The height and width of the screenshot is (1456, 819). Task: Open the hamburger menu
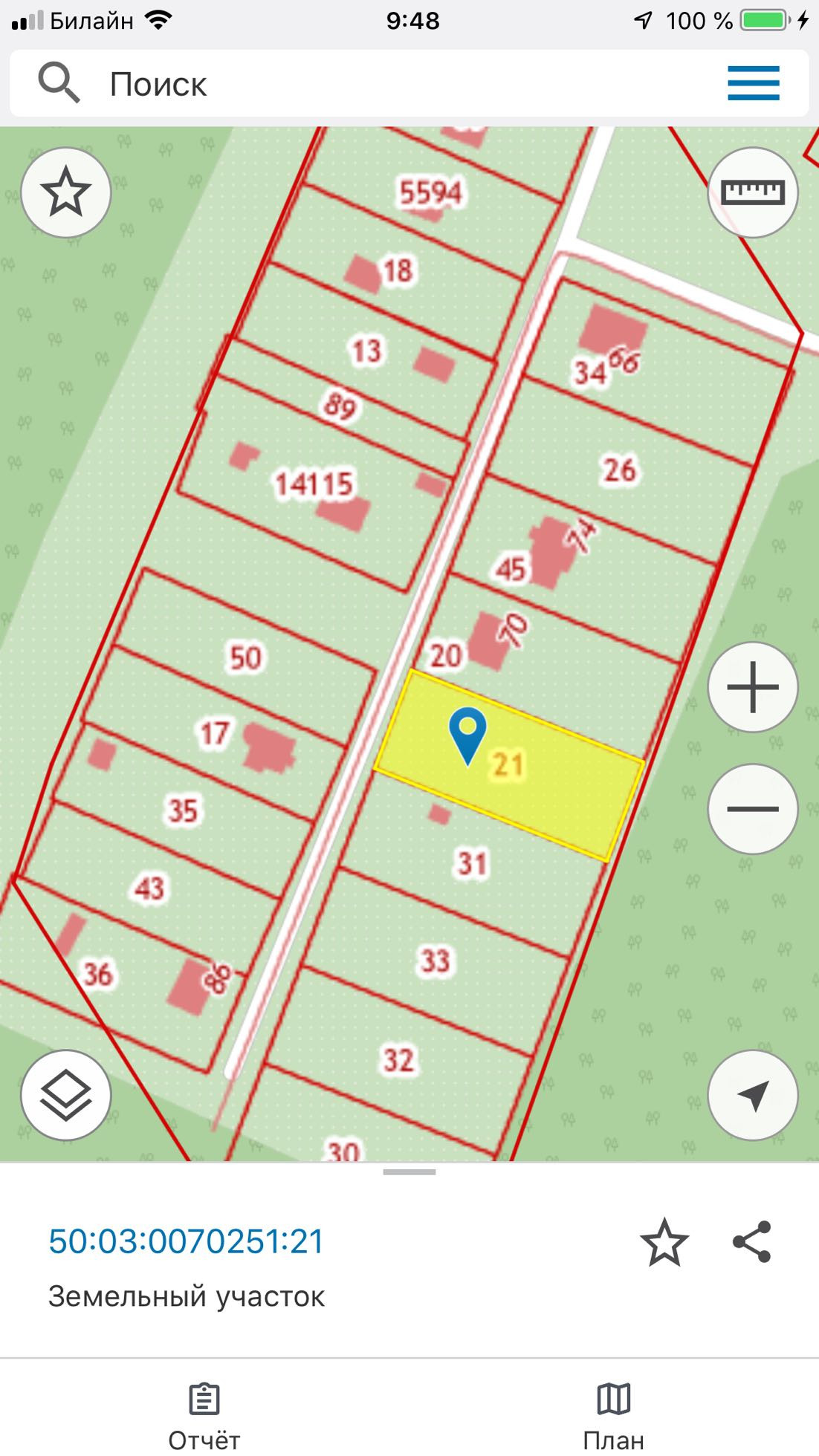[753, 83]
